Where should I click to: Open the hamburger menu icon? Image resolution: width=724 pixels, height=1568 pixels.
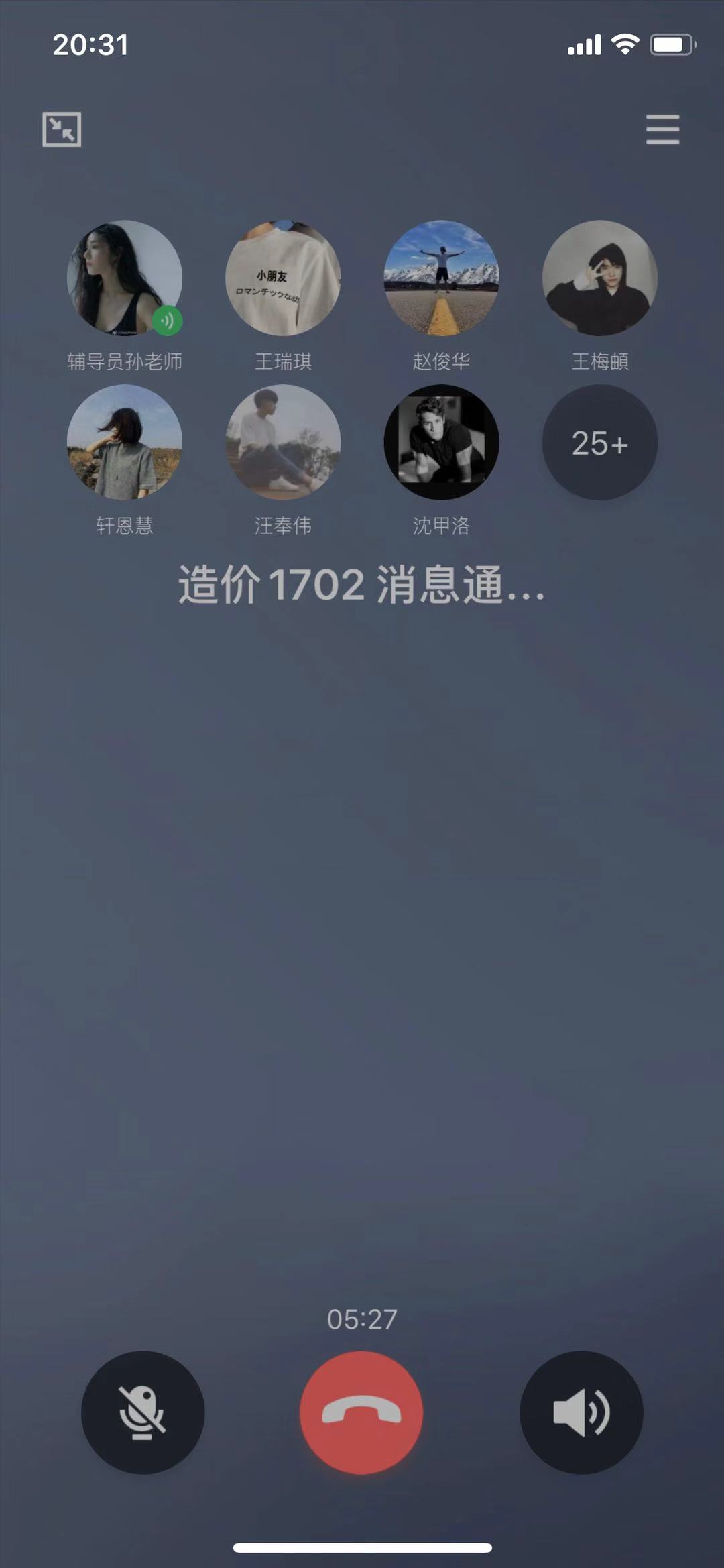(x=662, y=129)
